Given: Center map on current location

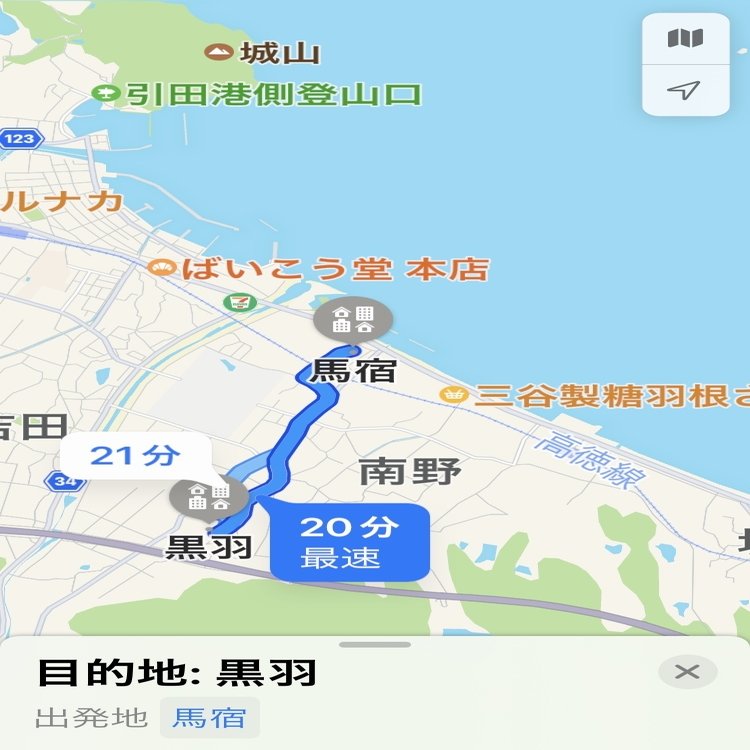Looking at the screenshot, I should (685, 92).
